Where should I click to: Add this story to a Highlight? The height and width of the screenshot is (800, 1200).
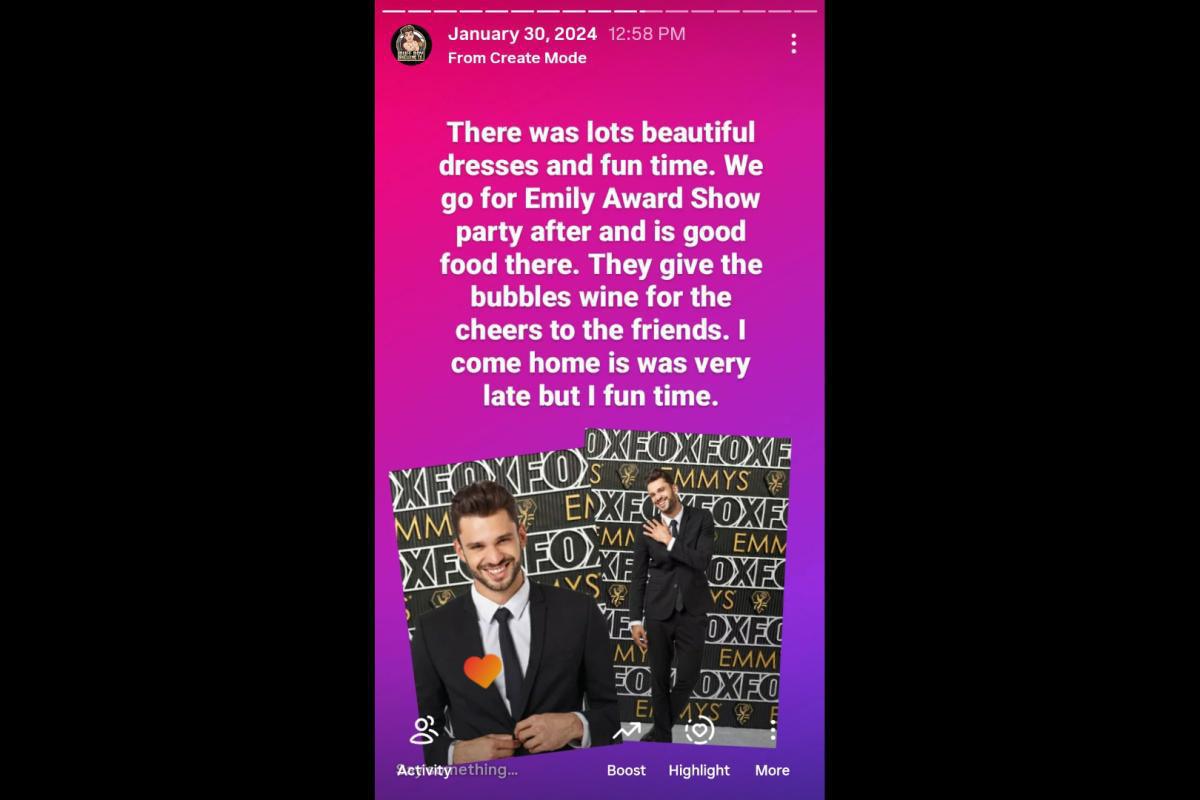699,747
